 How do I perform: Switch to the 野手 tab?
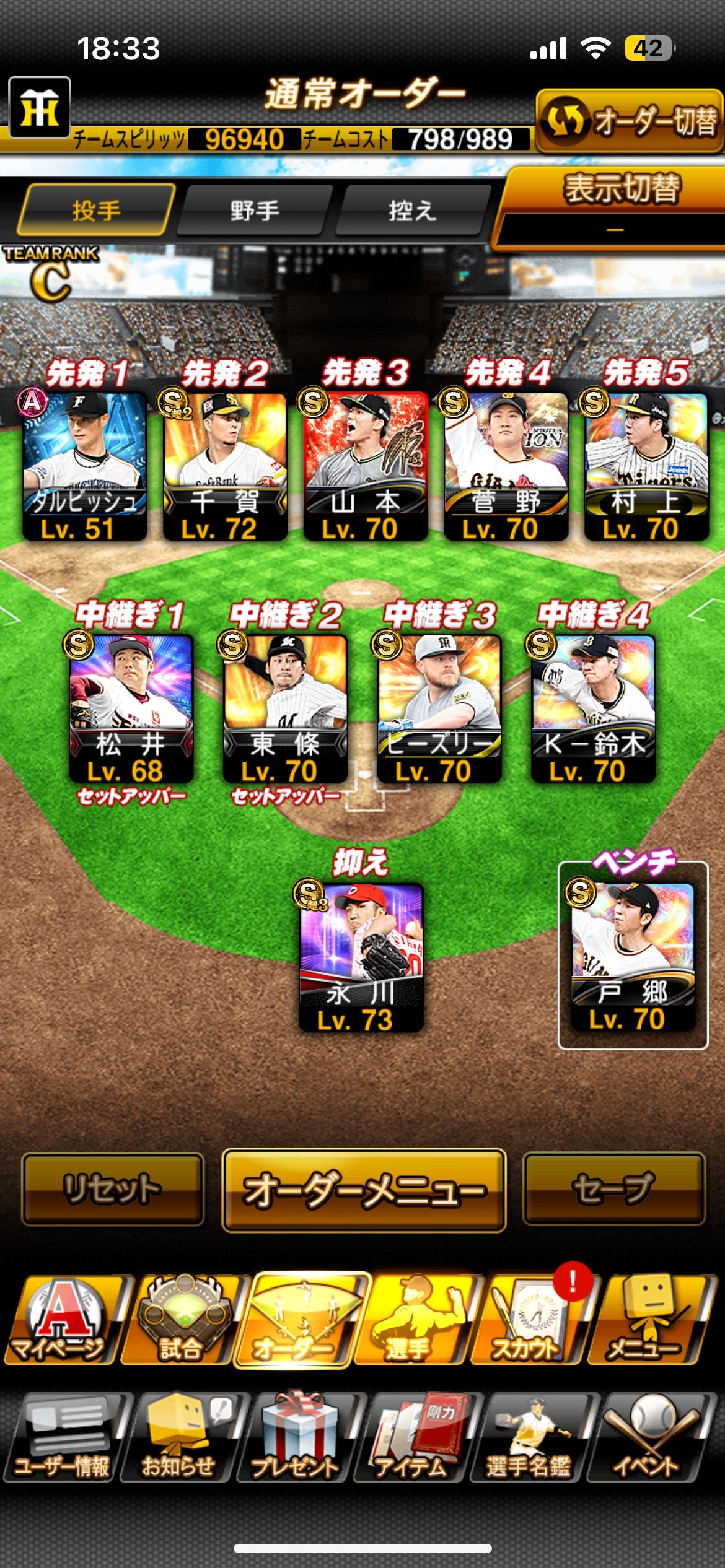[x=254, y=211]
